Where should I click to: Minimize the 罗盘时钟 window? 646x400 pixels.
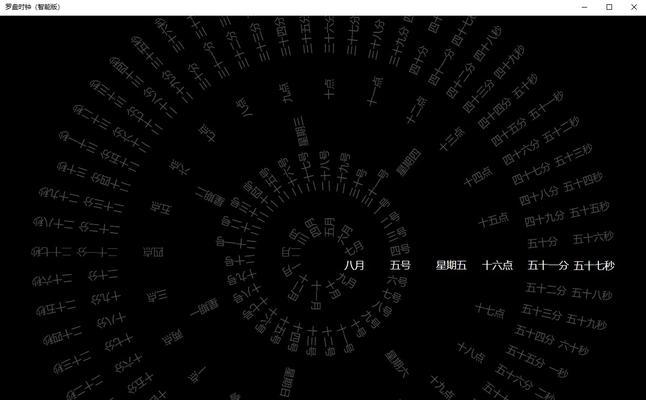pyautogui.click(x=583, y=7)
